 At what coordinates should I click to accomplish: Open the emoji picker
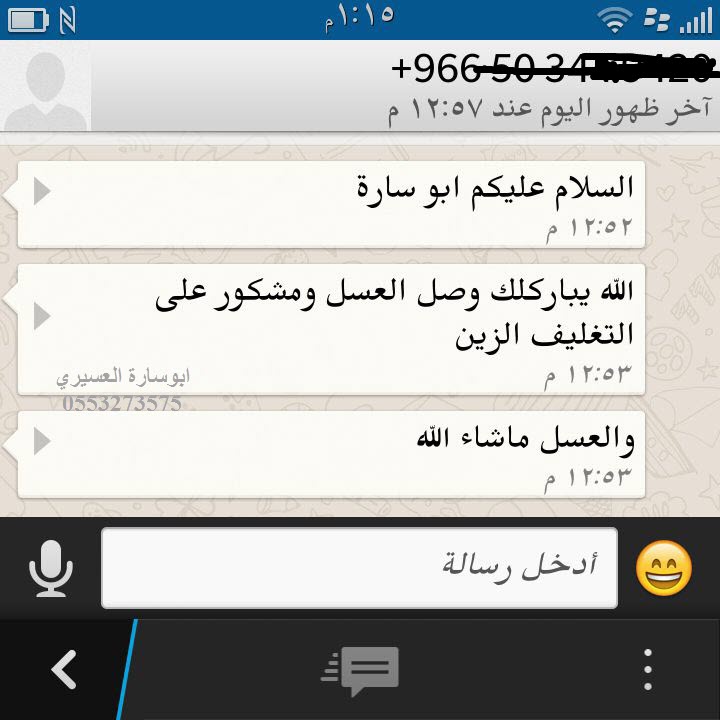(x=664, y=568)
